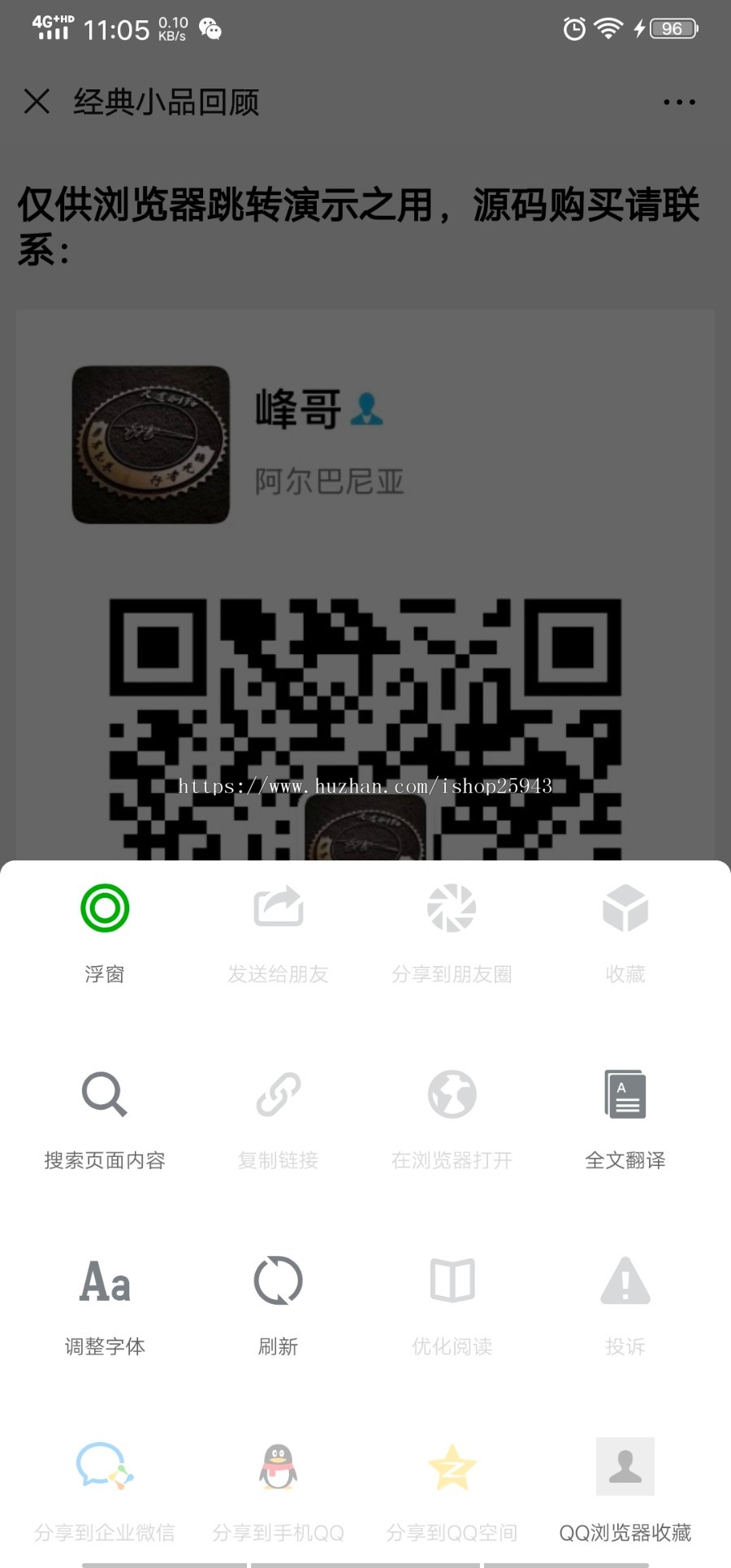Add the page to 收藏 favorites
Viewport: 731px width, 1568px height.
tap(624, 926)
